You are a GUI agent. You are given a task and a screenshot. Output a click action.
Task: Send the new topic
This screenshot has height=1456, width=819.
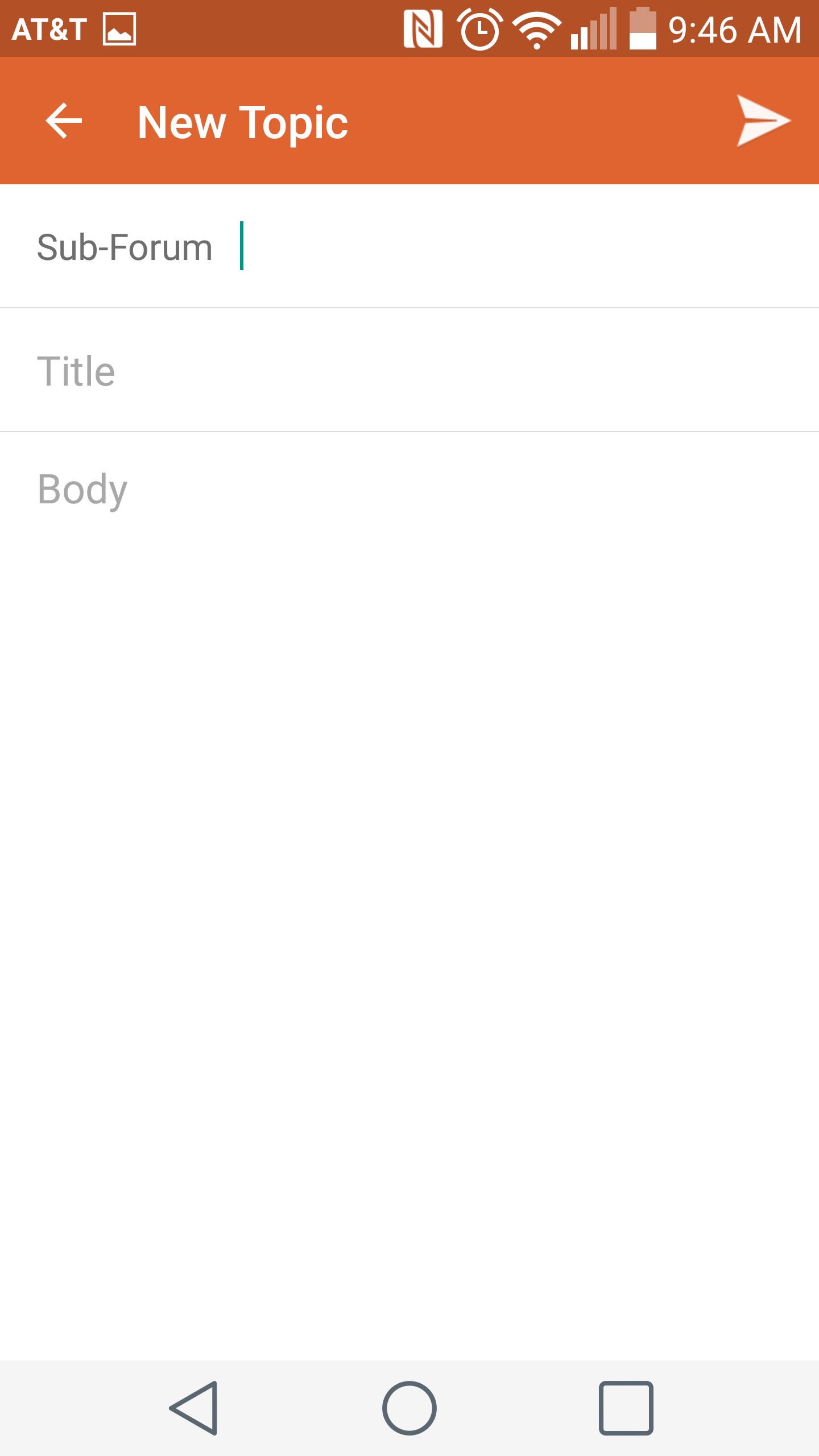click(x=763, y=121)
